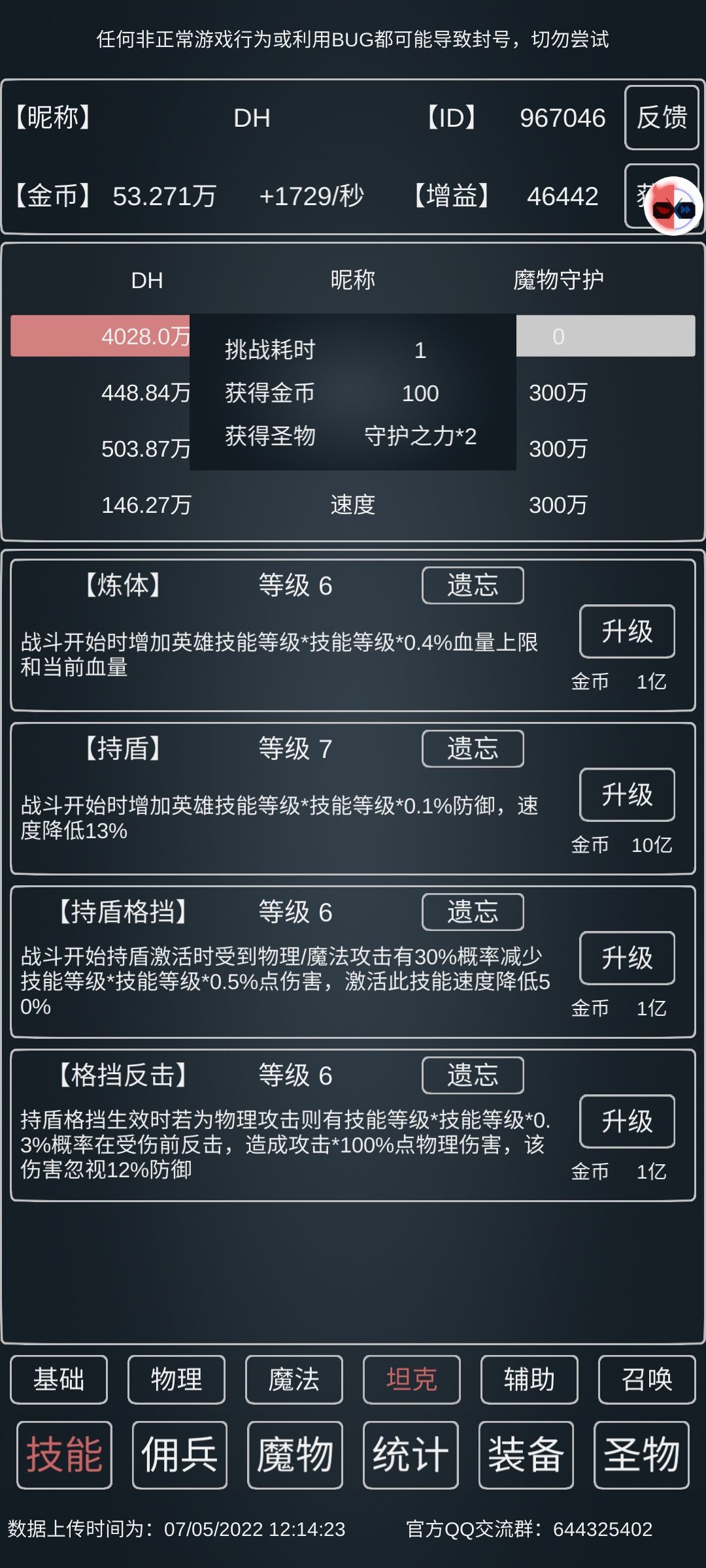Upgrade the 炼体 skill
This screenshot has height=1568, width=706.
click(626, 632)
